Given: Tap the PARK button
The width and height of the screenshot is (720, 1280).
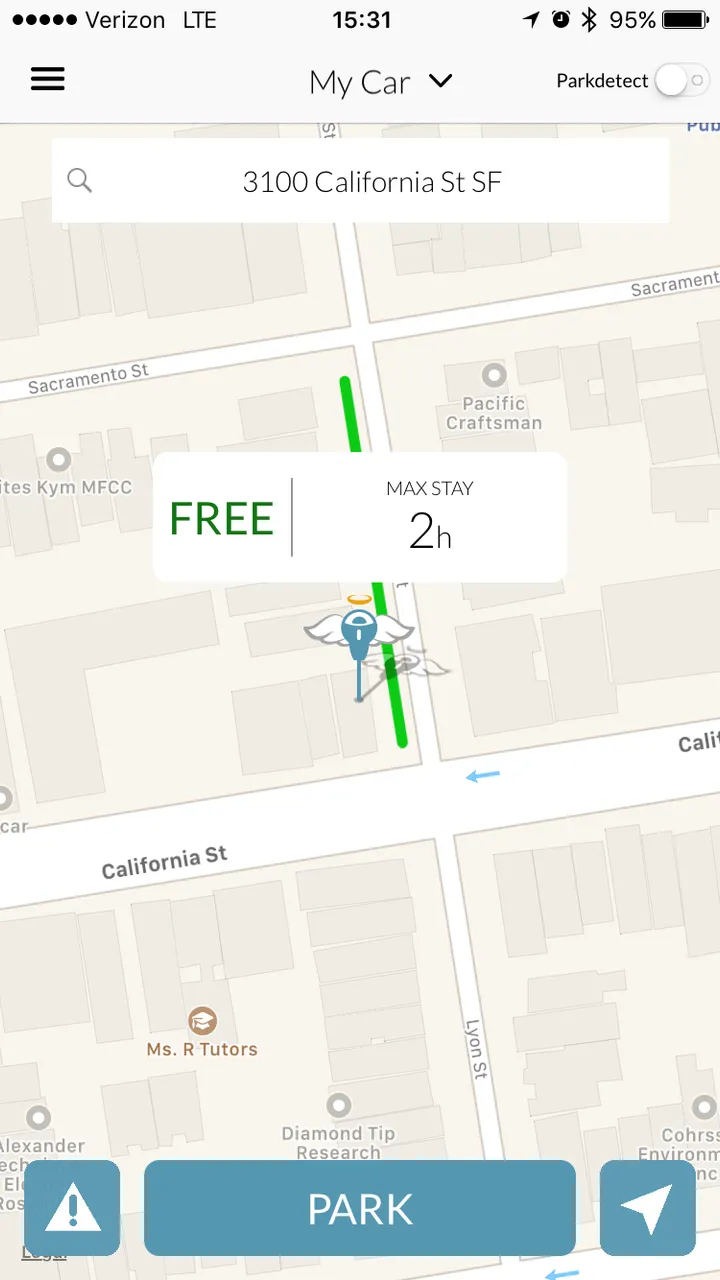Looking at the screenshot, I should (x=360, y=1208).
